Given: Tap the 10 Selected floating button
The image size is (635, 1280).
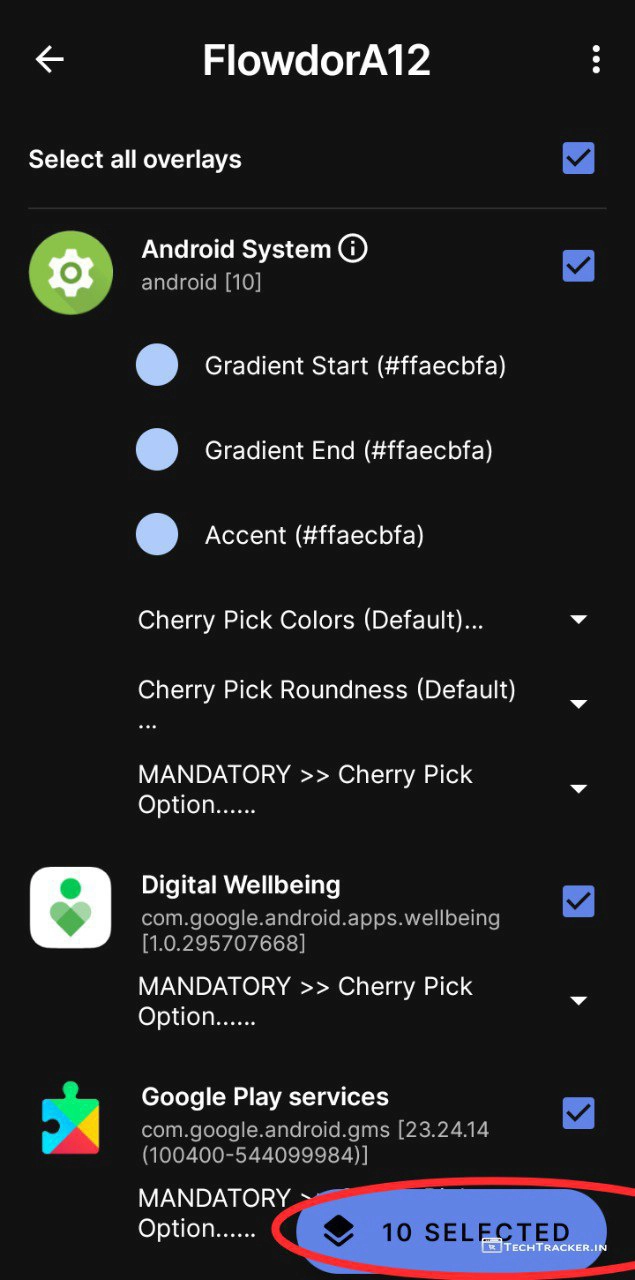Looking at the screenshot, I should click(452, 1232).
